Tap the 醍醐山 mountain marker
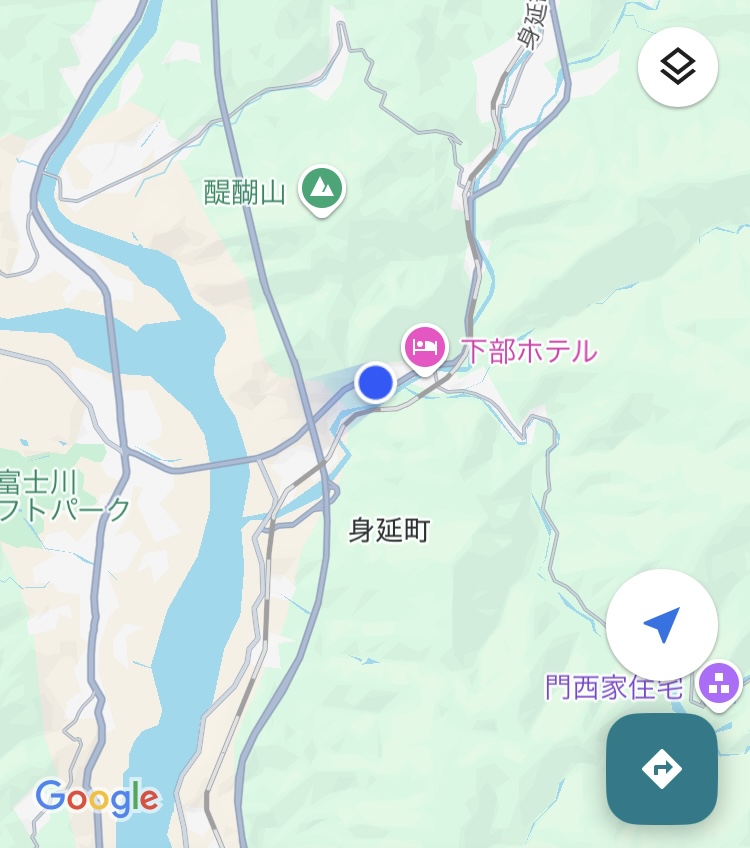Image resolution: width=750 pixels, height=848 pixels. point(322,187)
